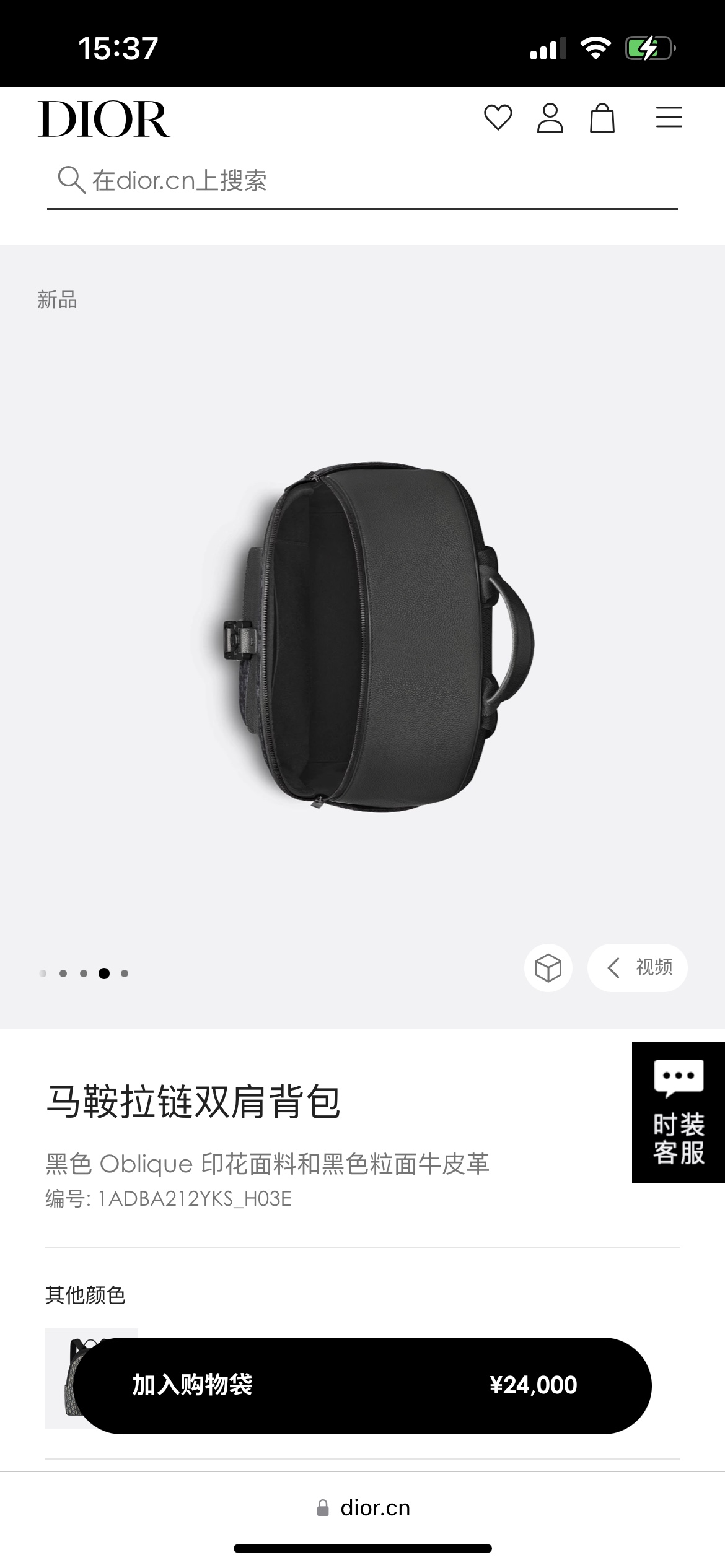The image size is (725, 1568).
Task: Open the DIOR logo homepage link
Action: 104,119
